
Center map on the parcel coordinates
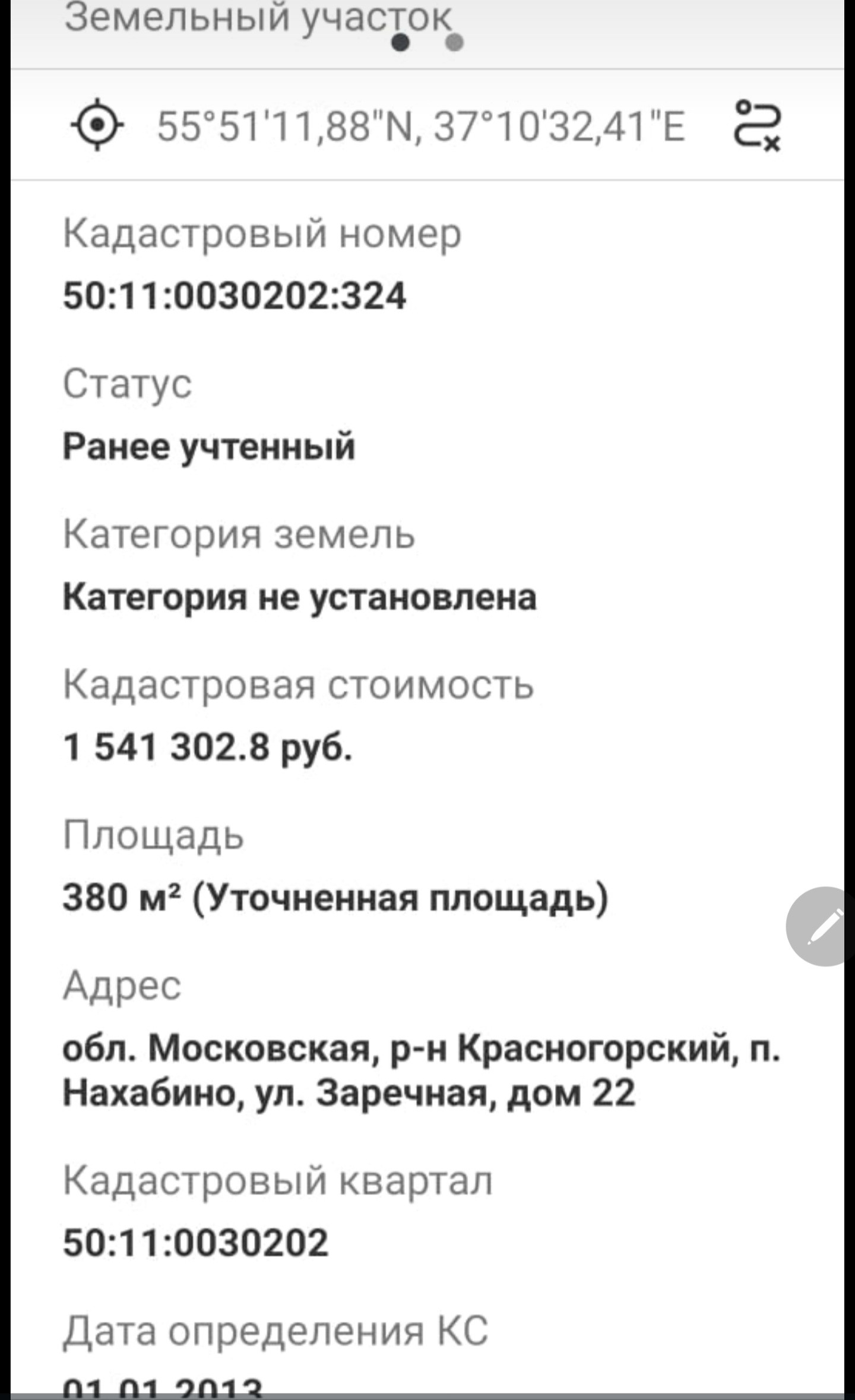pyautogui.click(x=98, y=125)
